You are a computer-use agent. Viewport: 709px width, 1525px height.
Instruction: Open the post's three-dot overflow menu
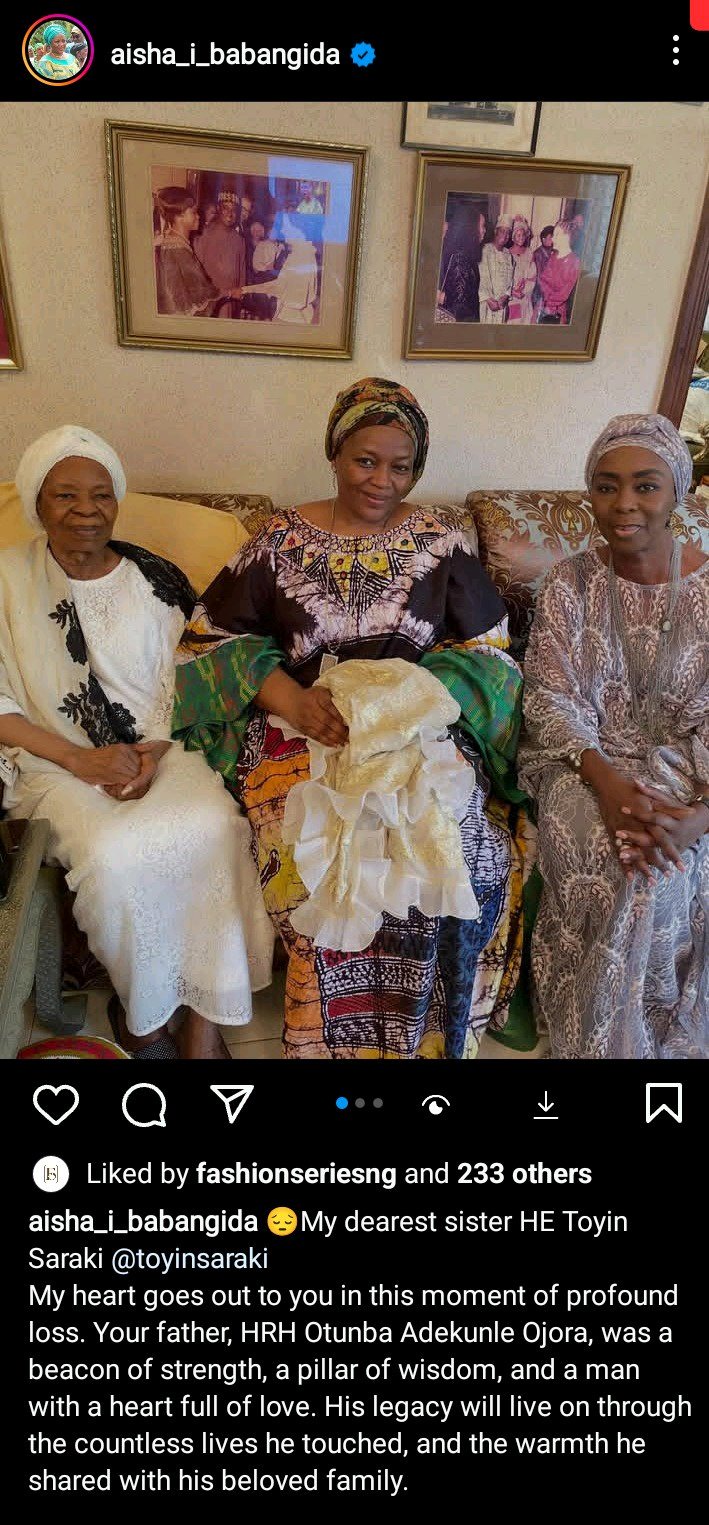(676, 50)
